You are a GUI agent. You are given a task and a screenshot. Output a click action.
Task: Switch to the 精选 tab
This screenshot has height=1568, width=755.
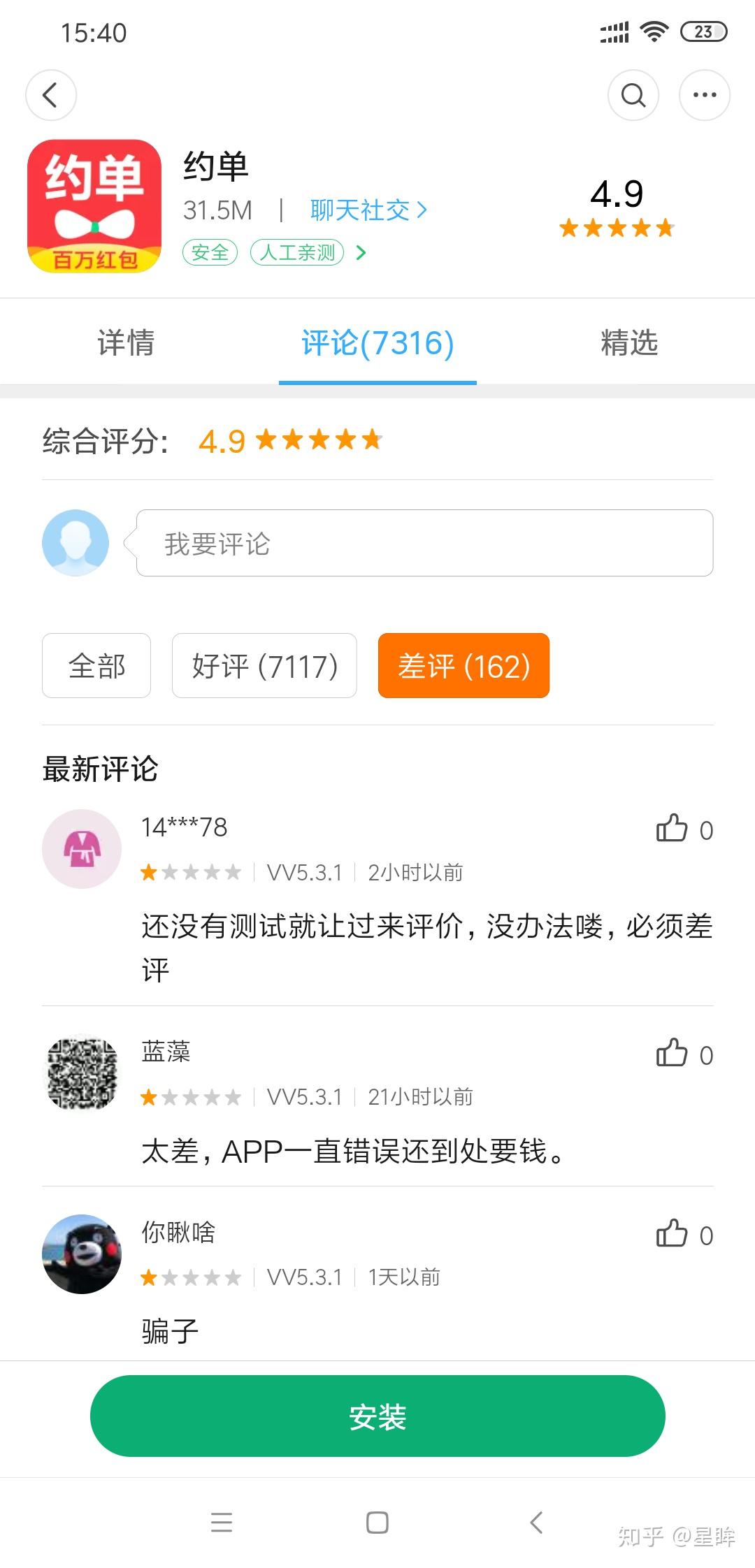click(629, 343)
